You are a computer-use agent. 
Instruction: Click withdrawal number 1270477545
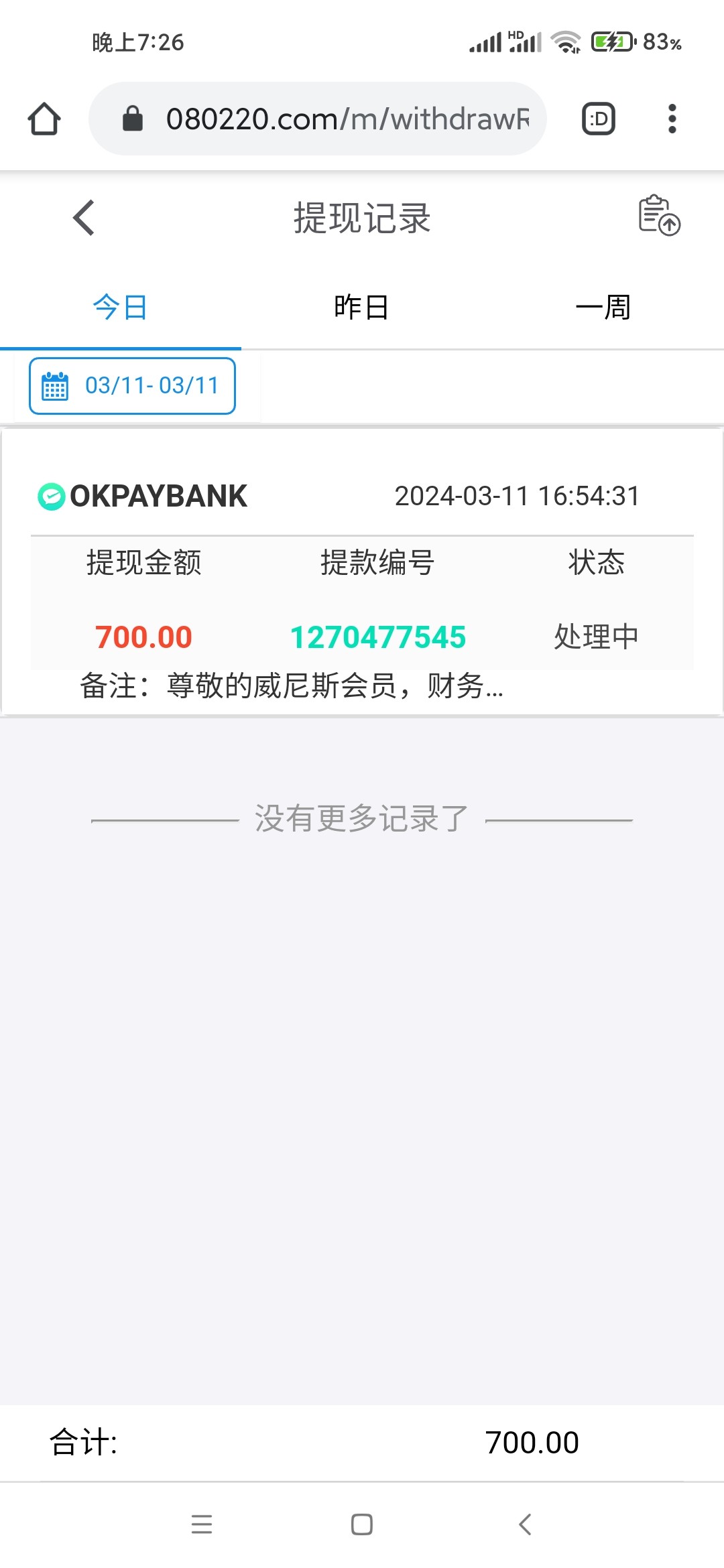(x=379, y=637)
